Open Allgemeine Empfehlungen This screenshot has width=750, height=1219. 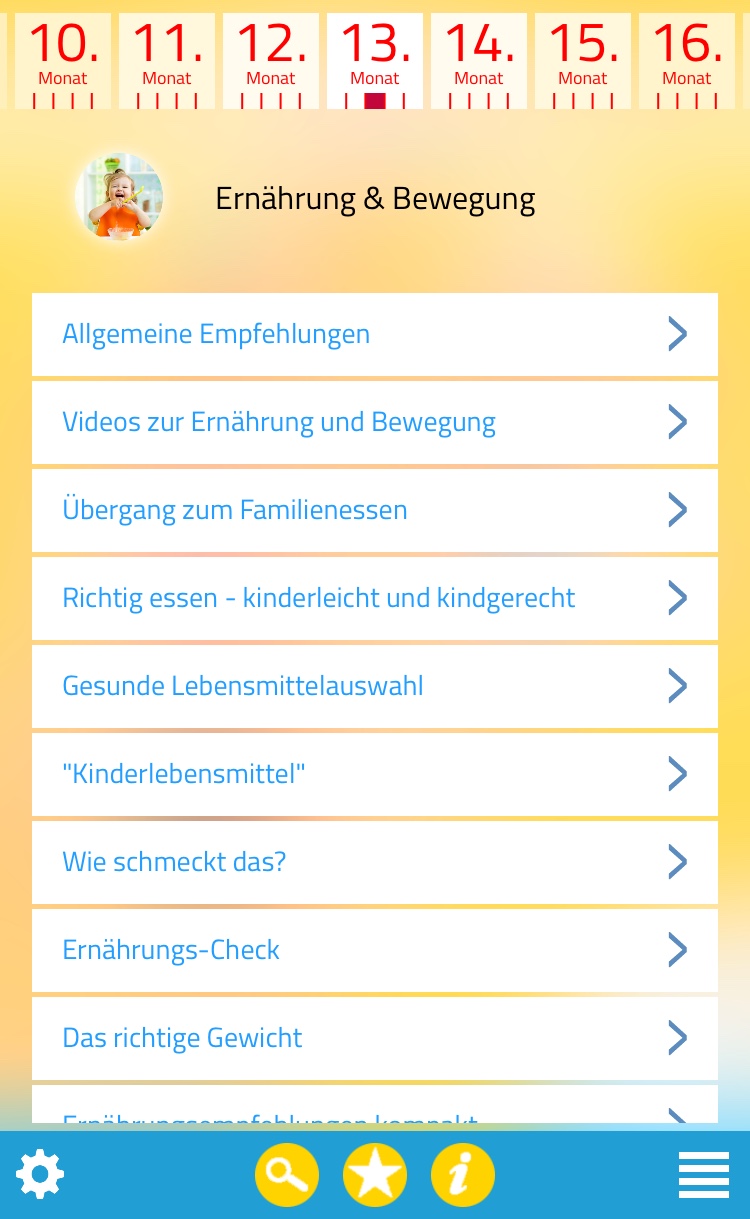click(x=375, y=334)
